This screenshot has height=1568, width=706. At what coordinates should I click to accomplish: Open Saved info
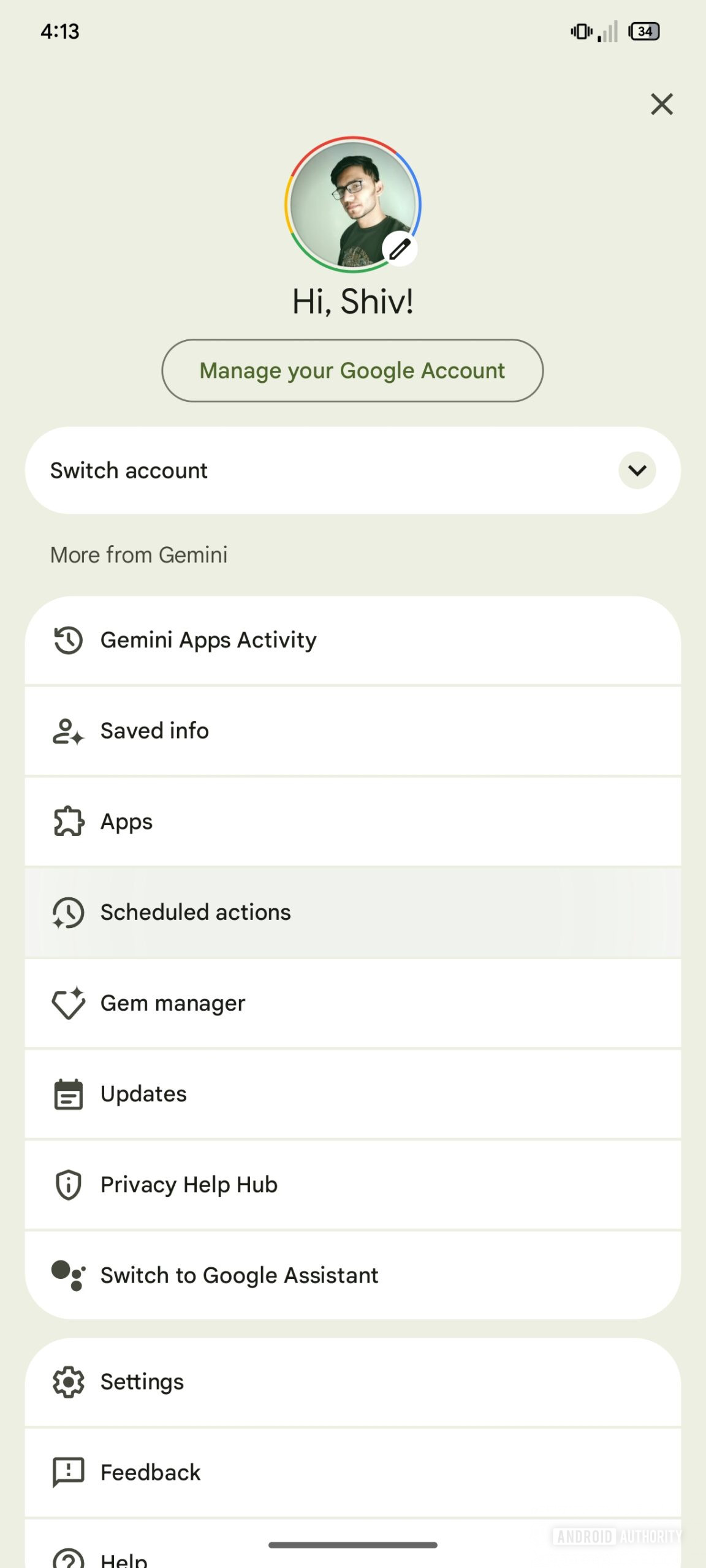(x=154, y=731)
